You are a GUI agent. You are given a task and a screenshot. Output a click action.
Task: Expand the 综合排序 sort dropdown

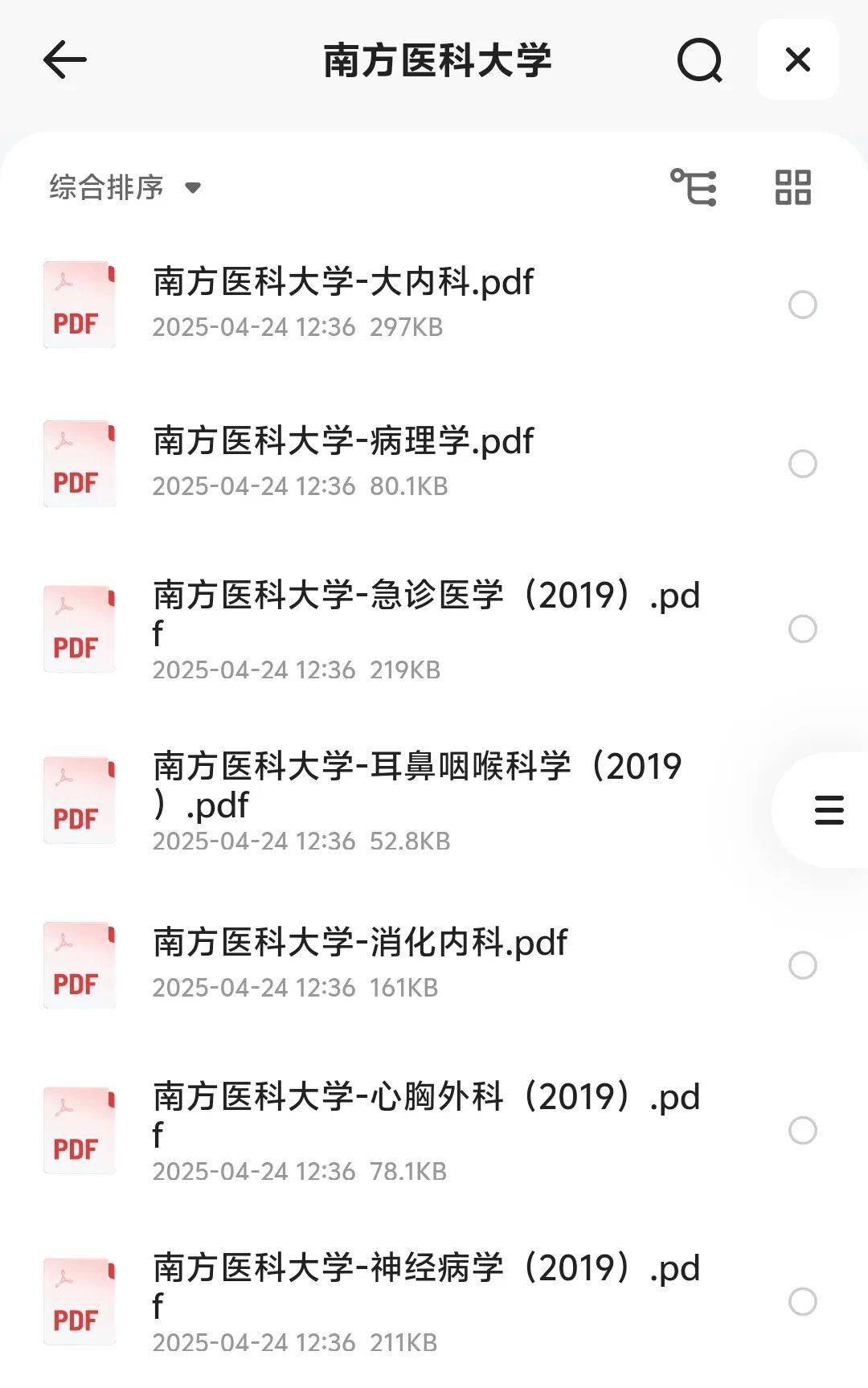tap(125, 187)
